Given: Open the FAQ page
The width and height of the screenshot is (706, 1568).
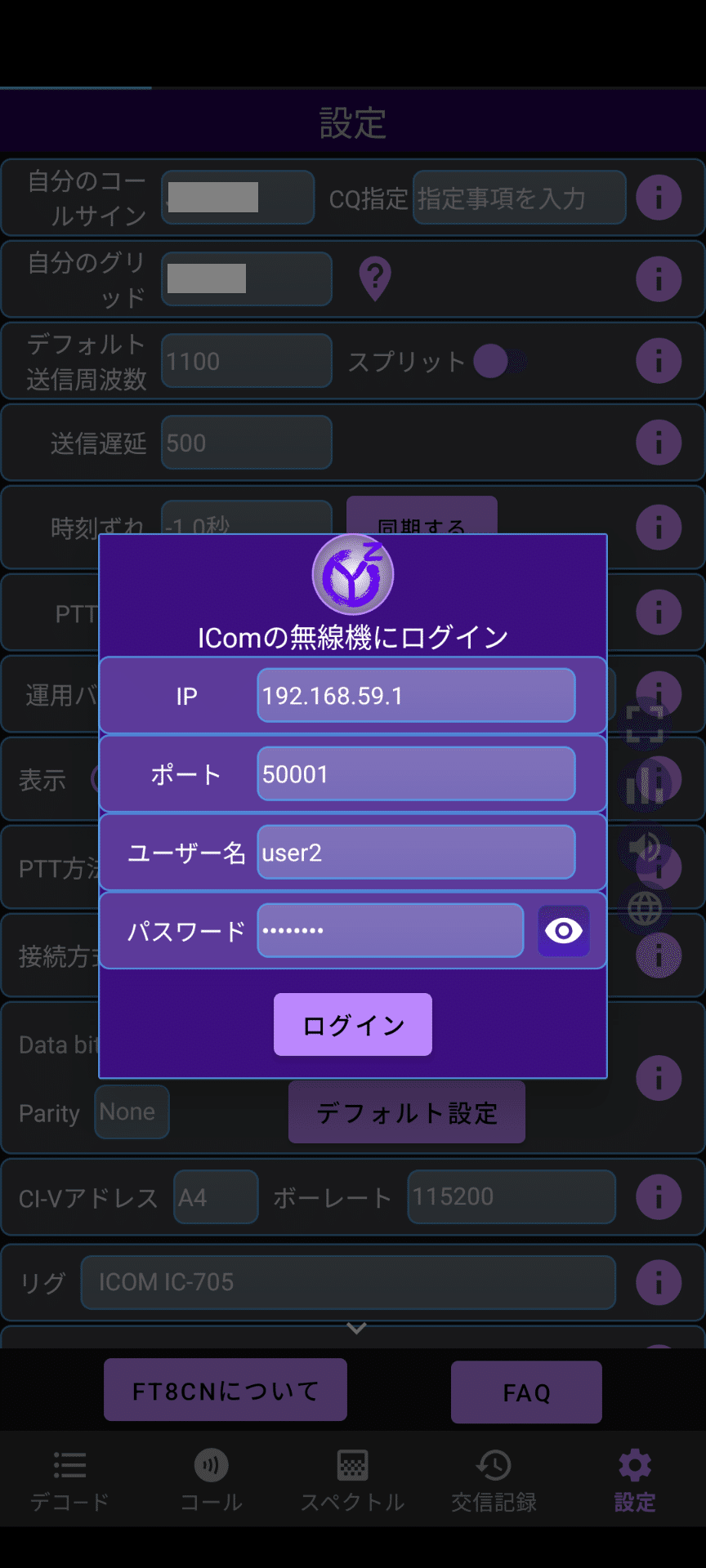Looking at the screenshot, I should [525, 1392].
